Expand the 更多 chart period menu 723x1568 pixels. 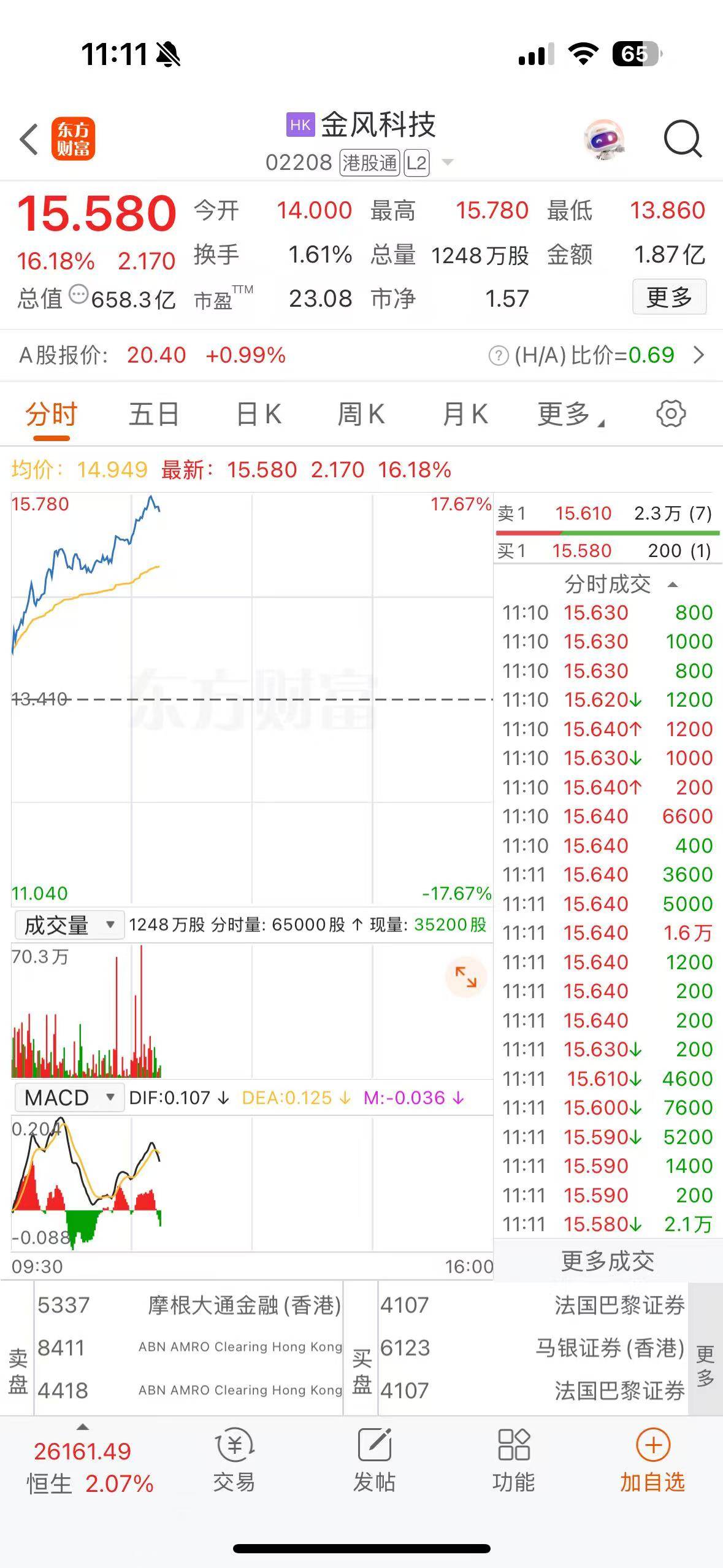point(569,414)
